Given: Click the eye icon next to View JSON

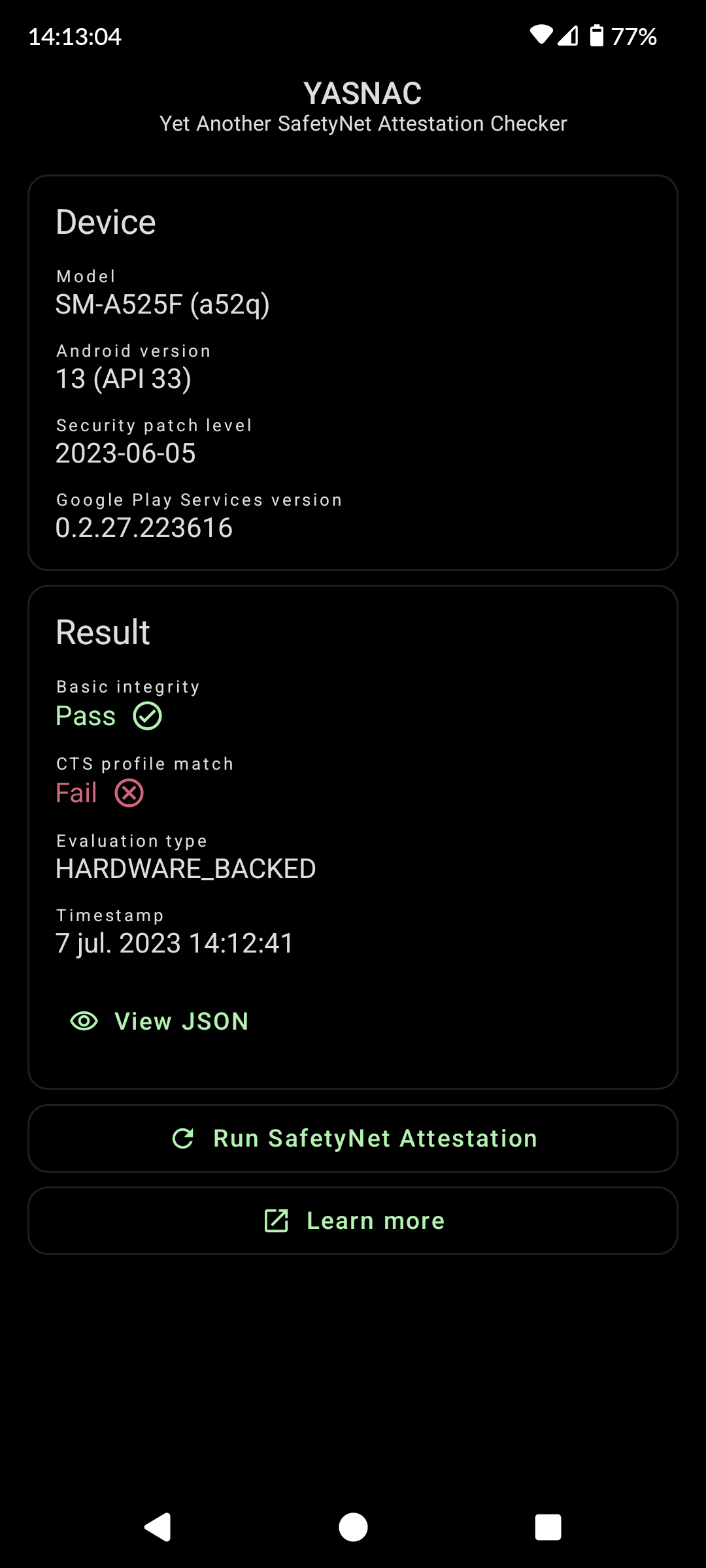Looking at the screenshot, I should click(x=84, y=1021).
